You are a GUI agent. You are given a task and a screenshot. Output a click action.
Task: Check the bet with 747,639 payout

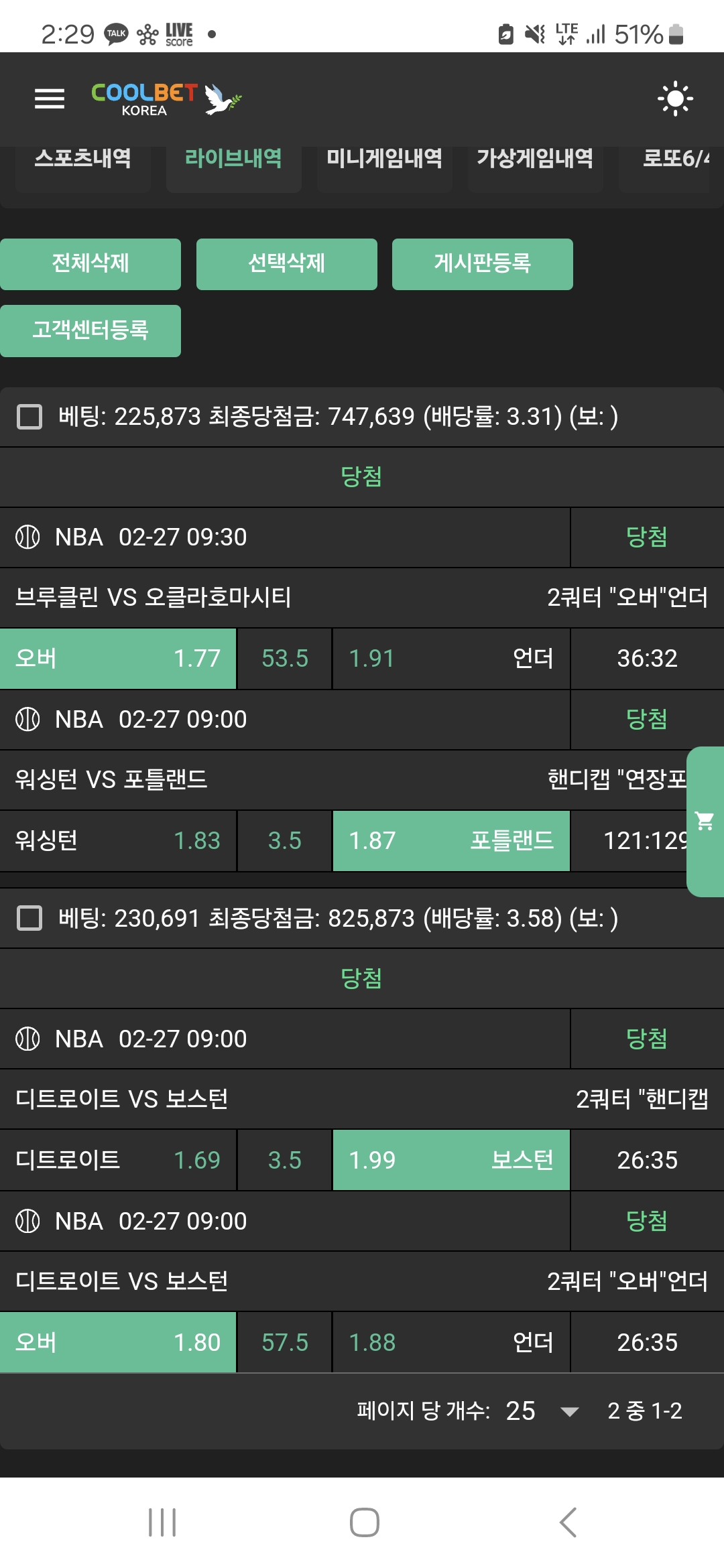[29, 417]
